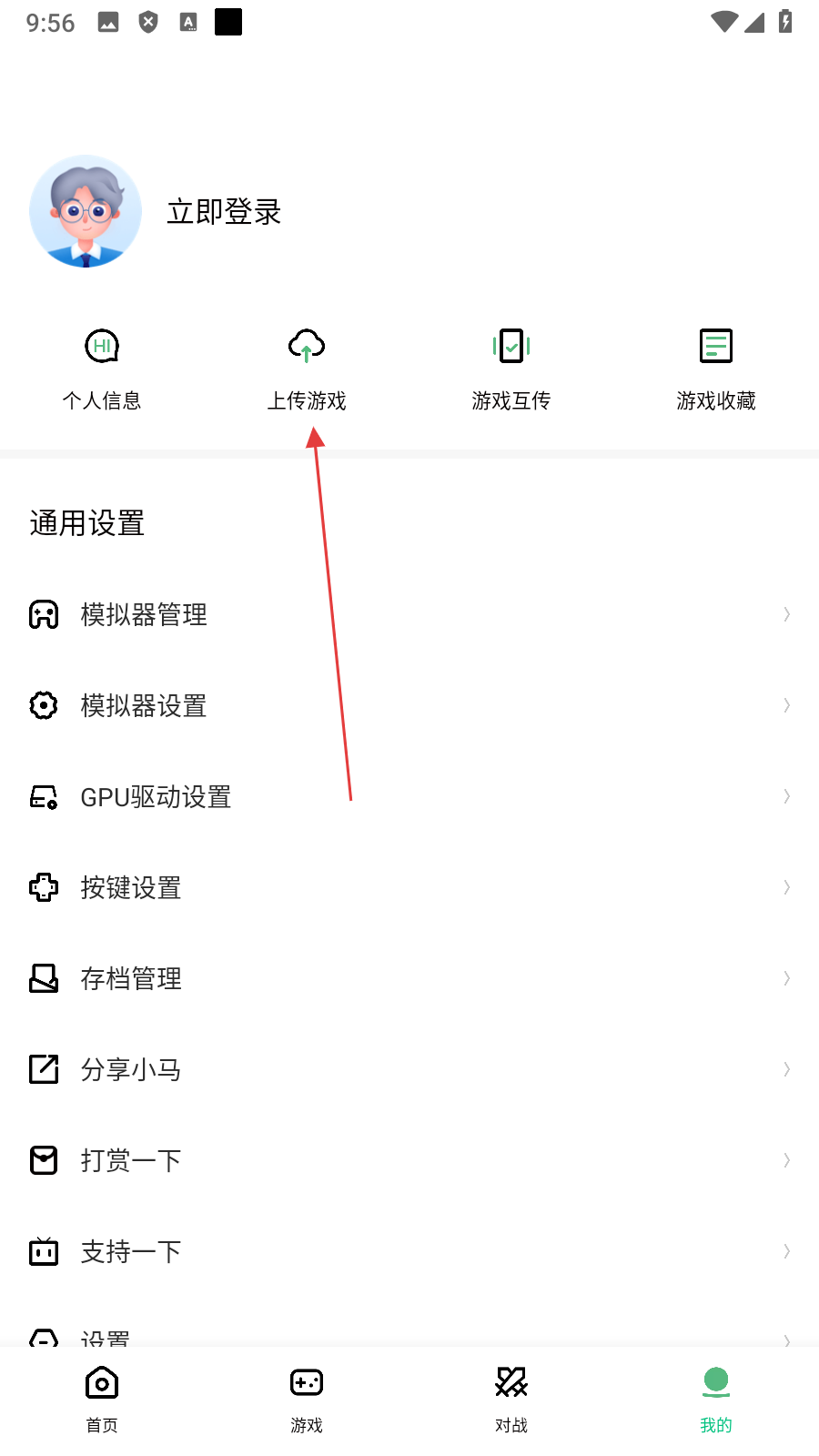Switch to the 游戏 tab
819x1456 pixels.
coord(307,1400)
